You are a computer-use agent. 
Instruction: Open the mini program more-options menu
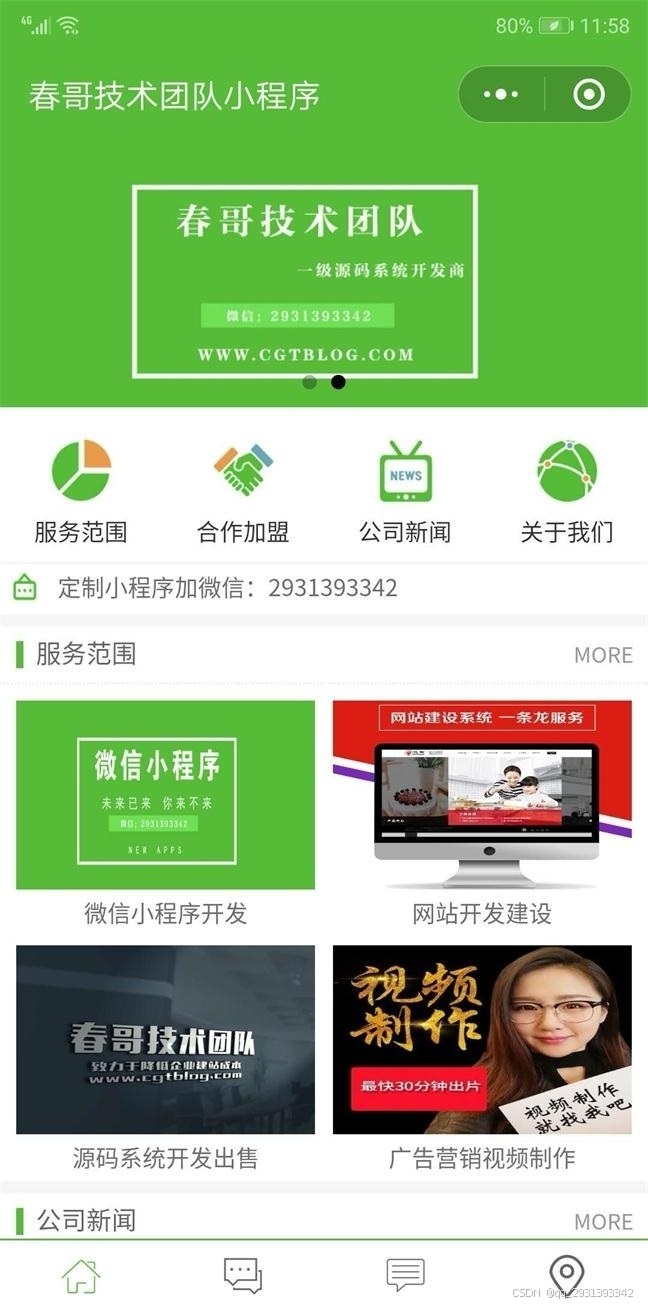(501, 95)
